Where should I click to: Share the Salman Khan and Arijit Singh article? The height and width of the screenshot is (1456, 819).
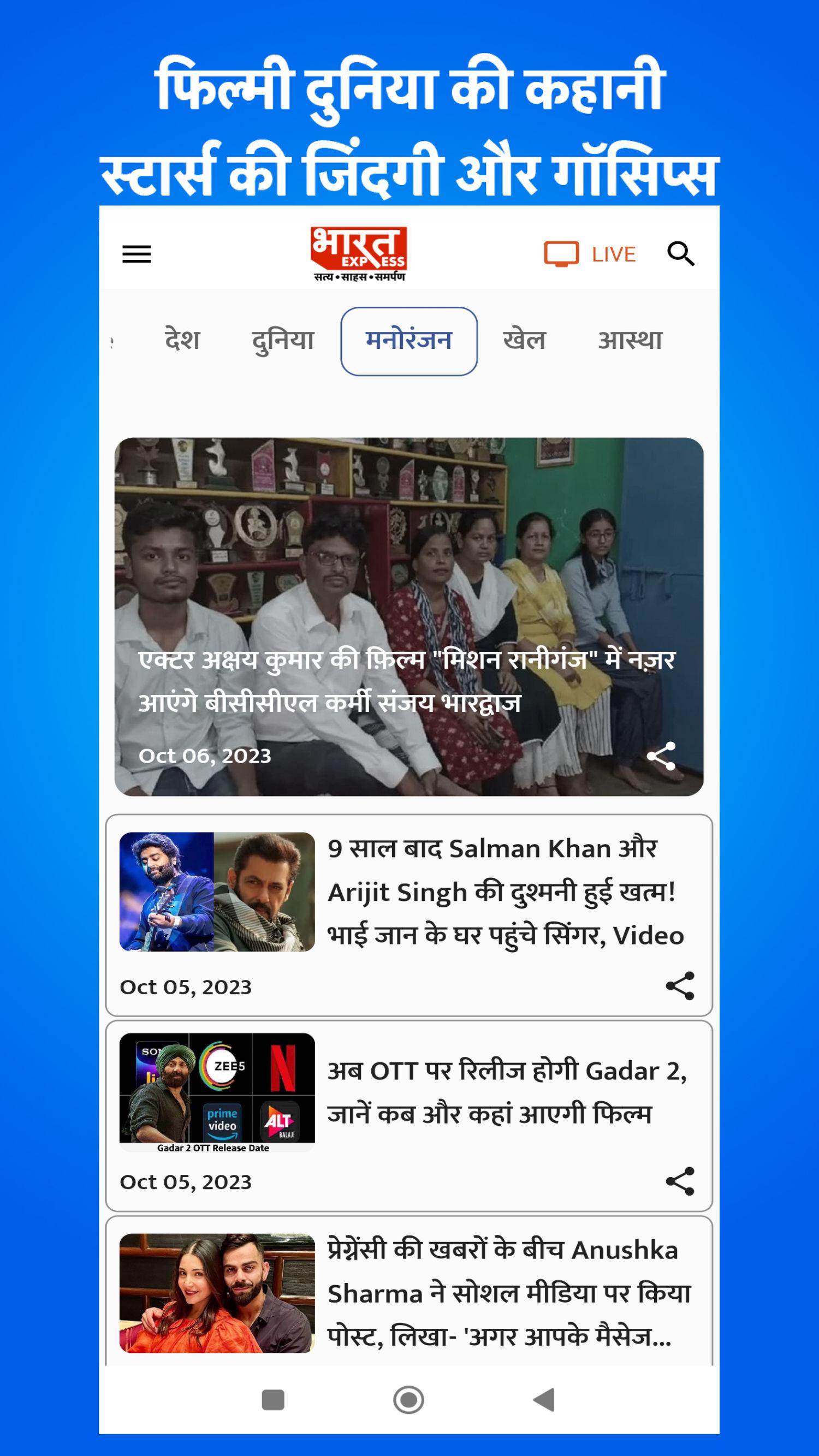(x=680, y=986)
